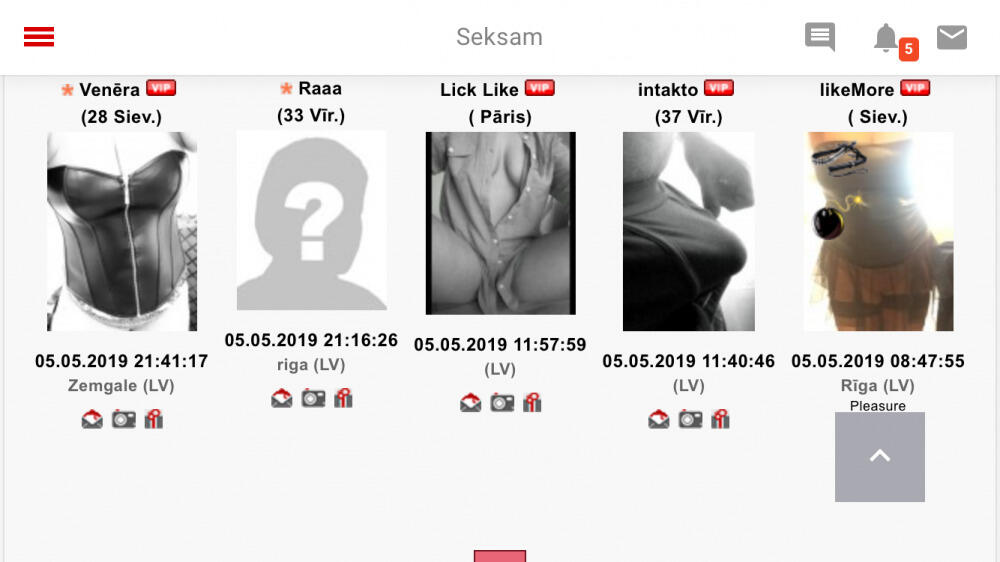This screenshot has height=562, width=1000.
Task: Open intakto's profile photo
Action: tap(689, 231)
